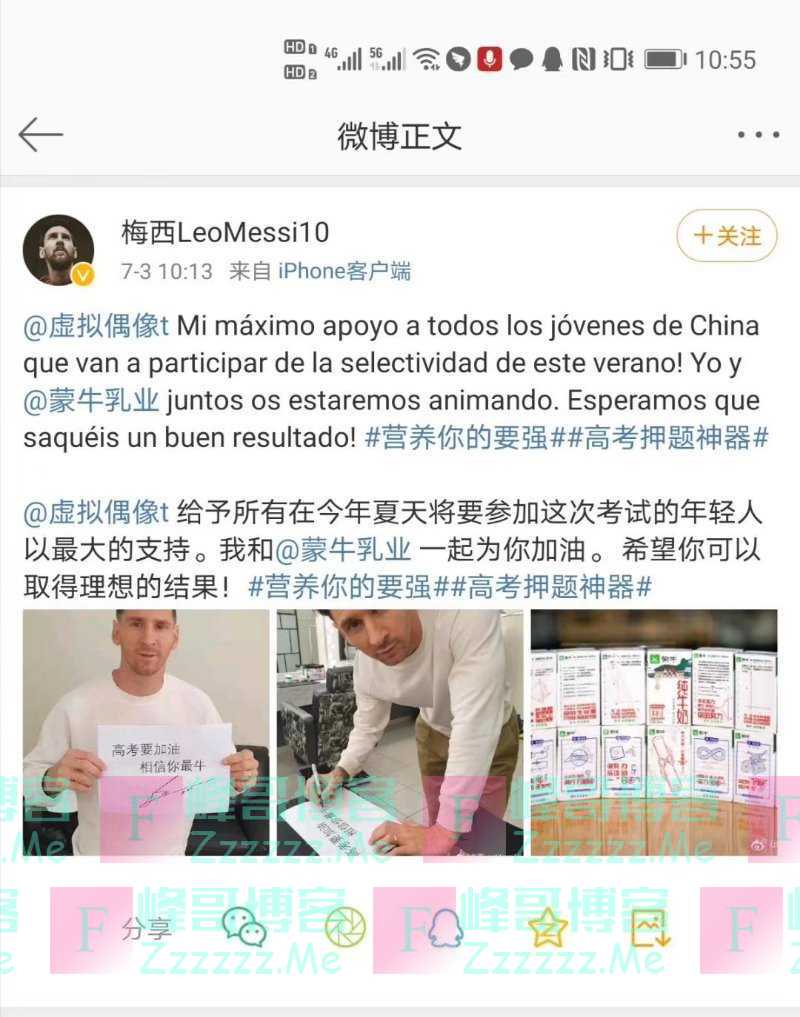This screenshot has width=800, height=1017.
Task: Open #高考押题神器# hashtag in the Chinese paragraph
Action: click(x=555, y=587)
